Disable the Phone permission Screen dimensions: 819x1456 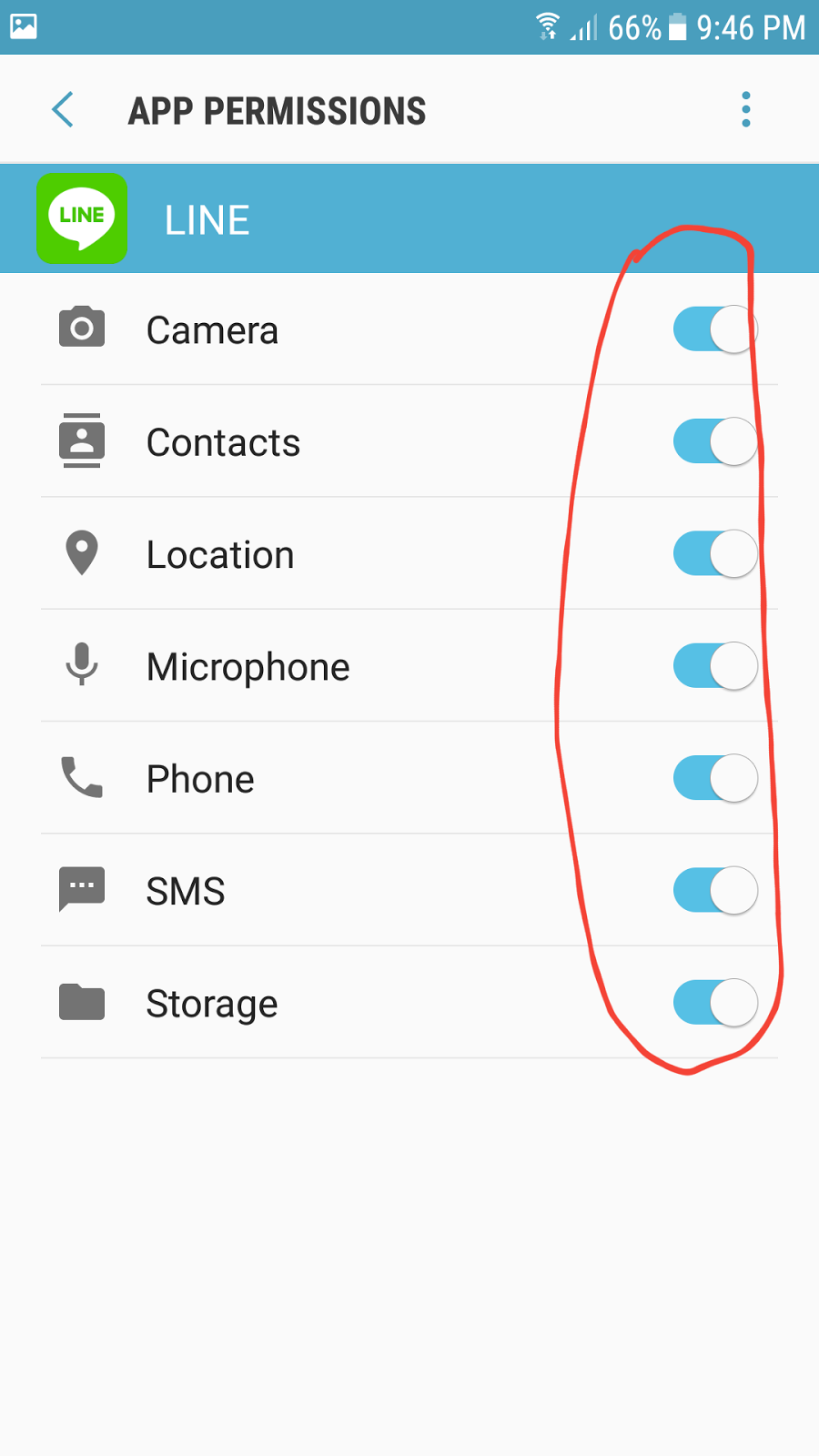715,778
